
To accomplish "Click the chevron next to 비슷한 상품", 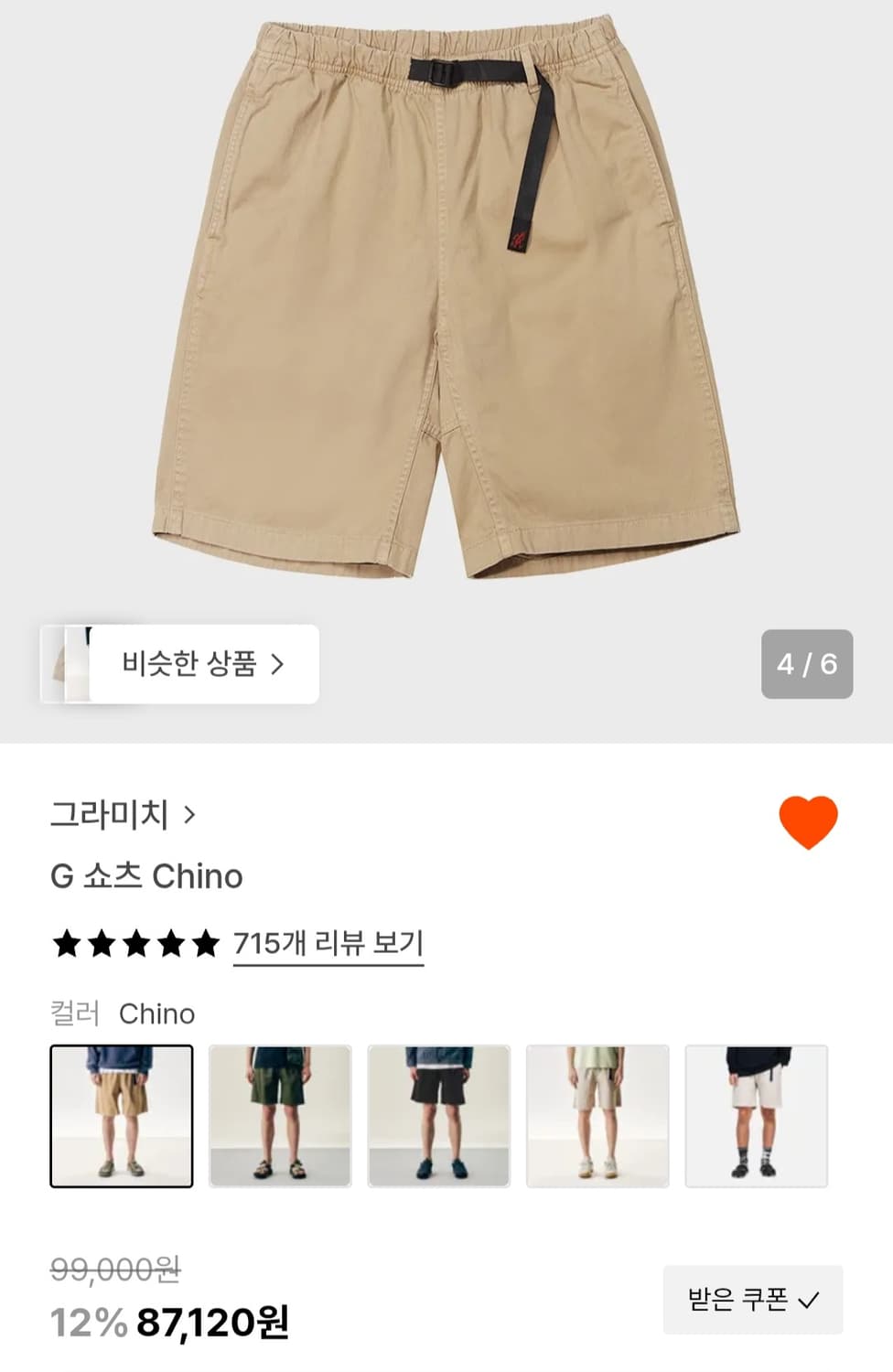I will click(x=279, y=665).
